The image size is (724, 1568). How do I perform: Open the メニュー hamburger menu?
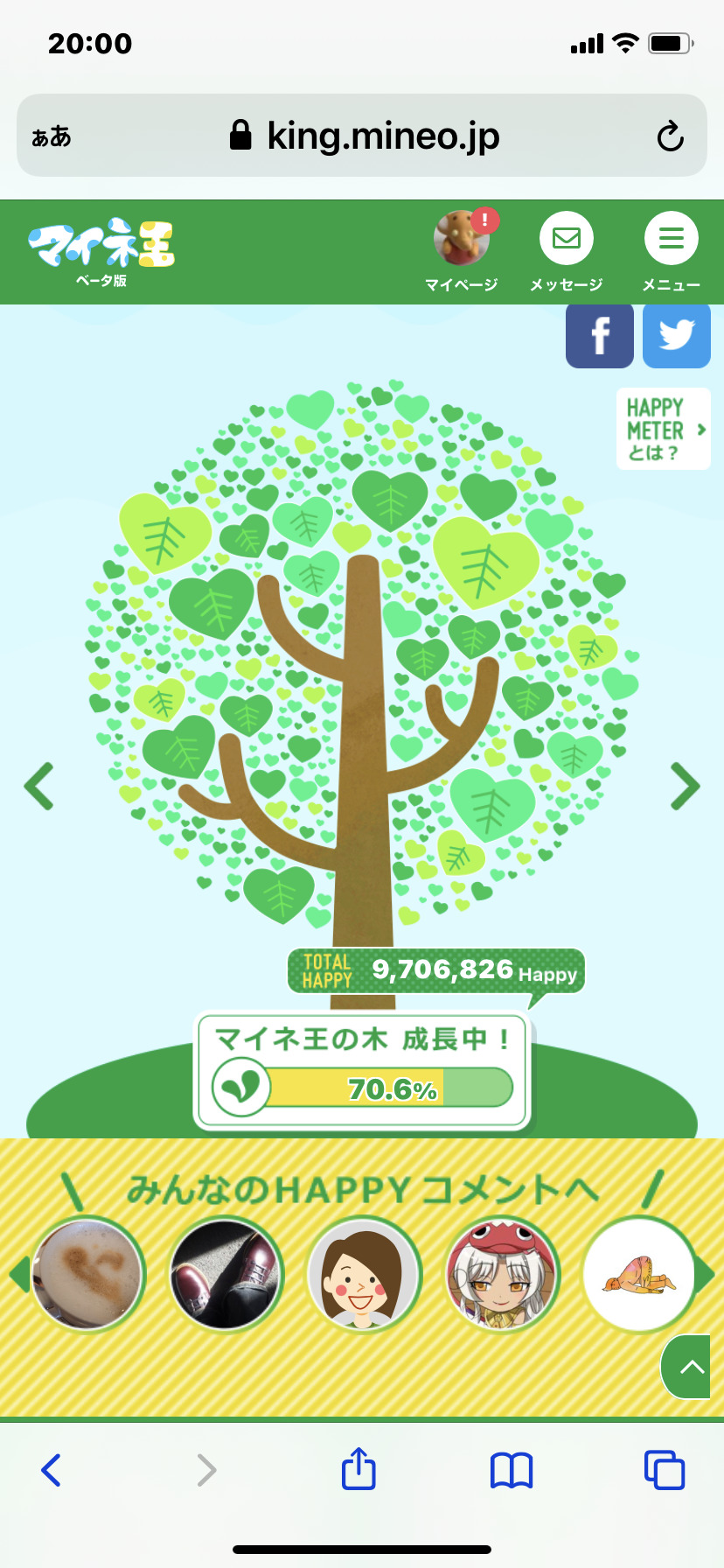[x=671, y=239]
